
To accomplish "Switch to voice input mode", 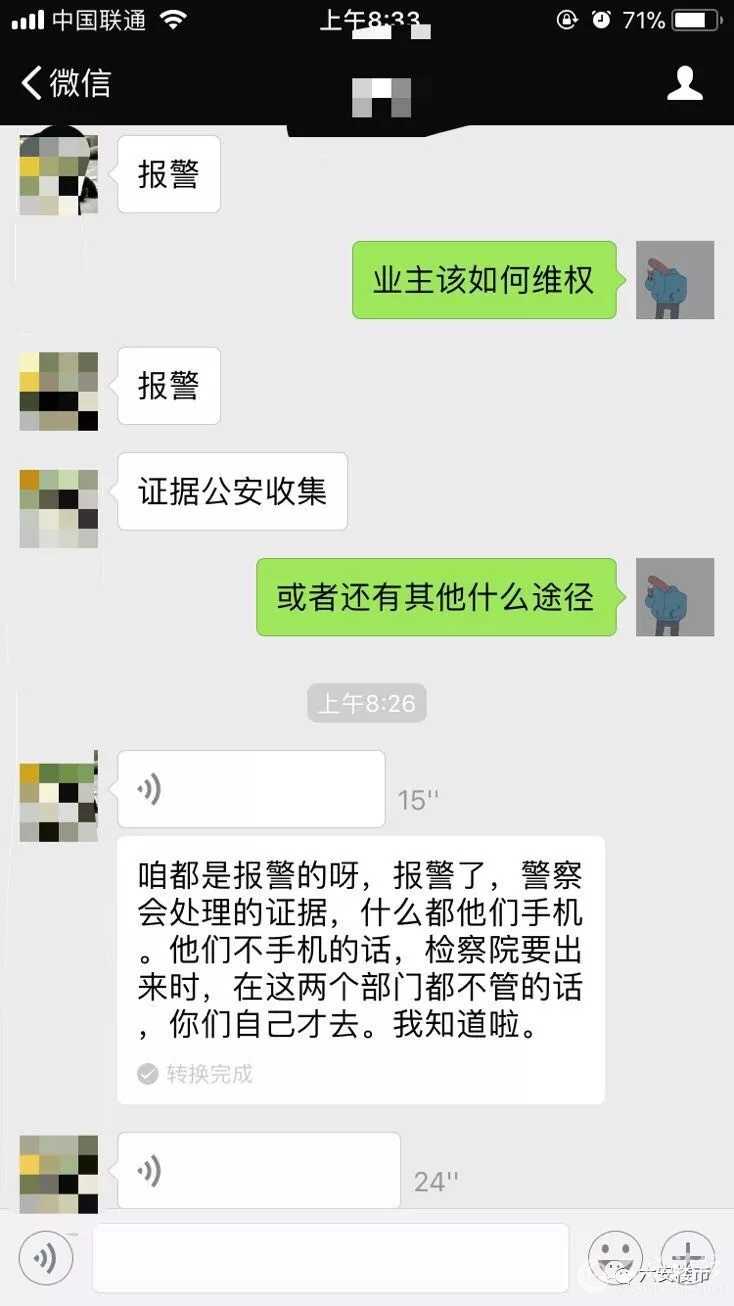I will pyautogui.click(x=46, y=1258).
